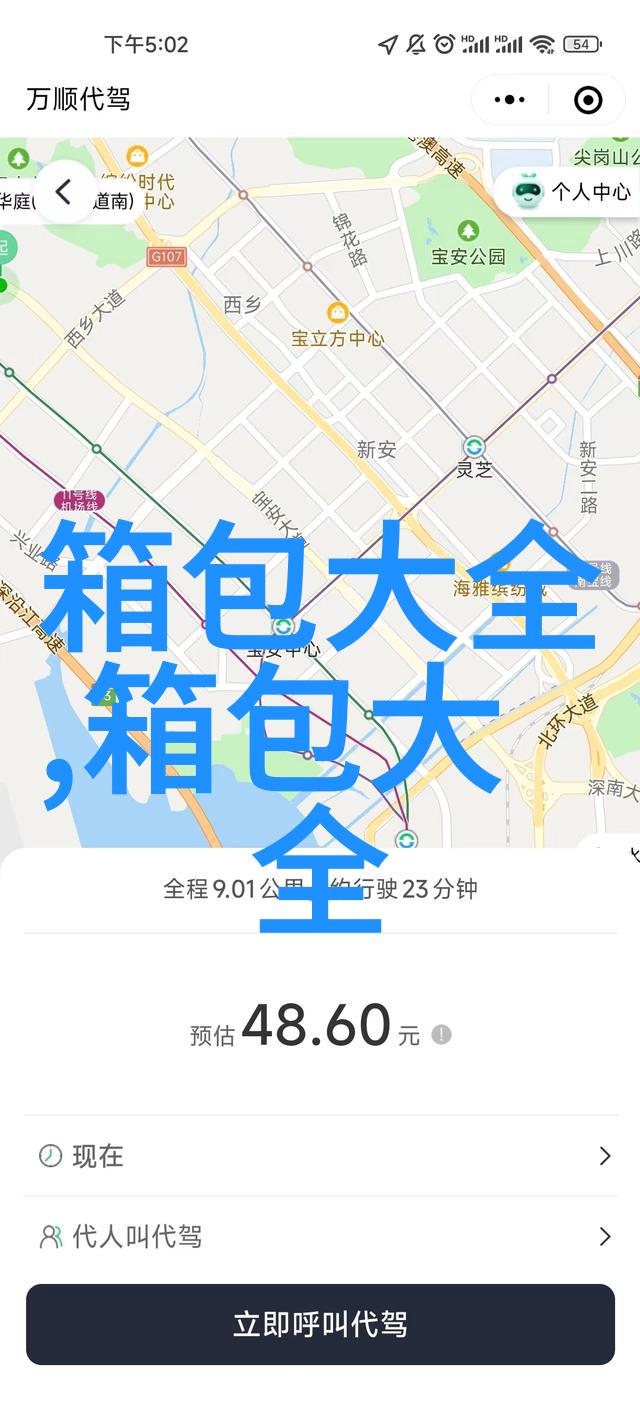640x1422 pixels.
Task: Tap 立即呼叫代驾 to call a driver
Action: (x=320, y=1325)
